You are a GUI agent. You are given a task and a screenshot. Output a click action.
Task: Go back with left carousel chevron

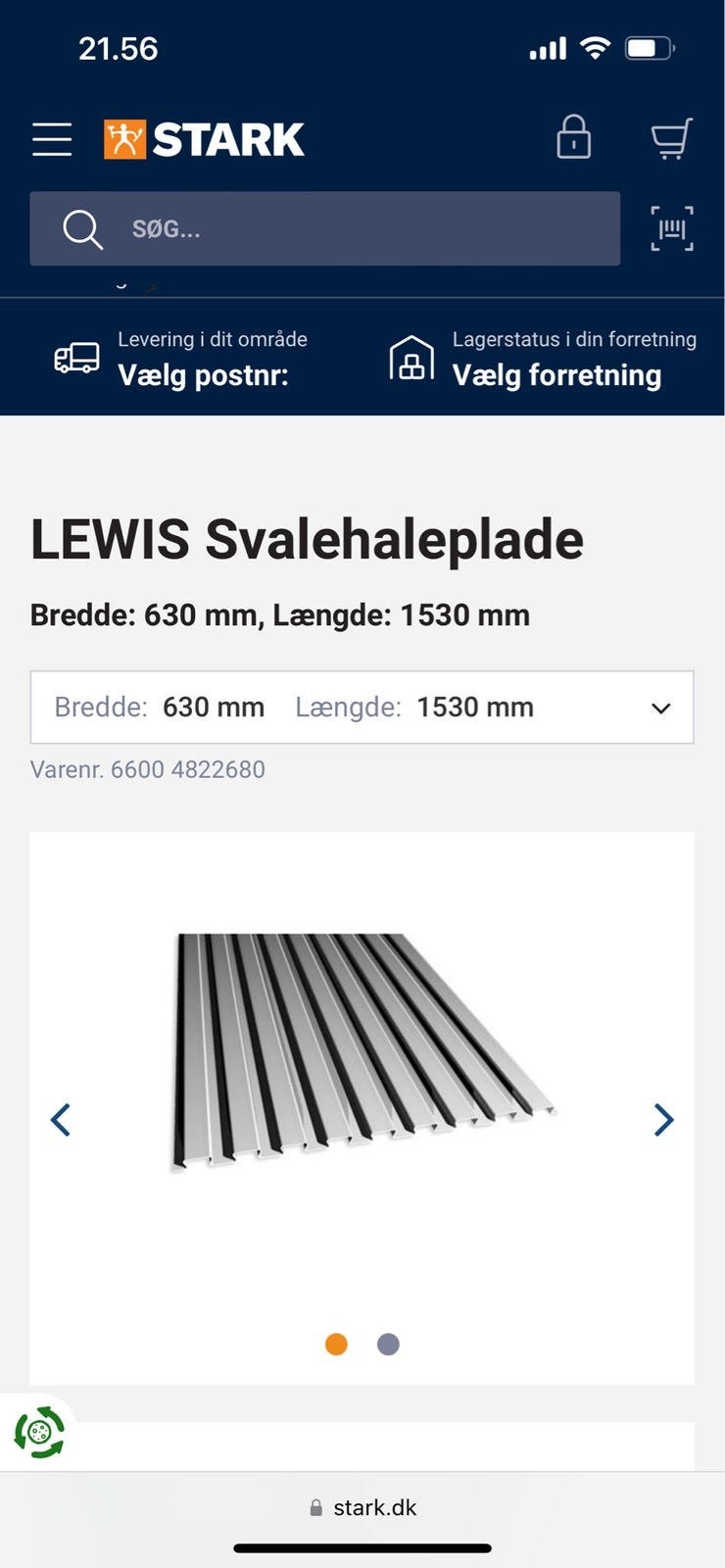click(61, 1119)
